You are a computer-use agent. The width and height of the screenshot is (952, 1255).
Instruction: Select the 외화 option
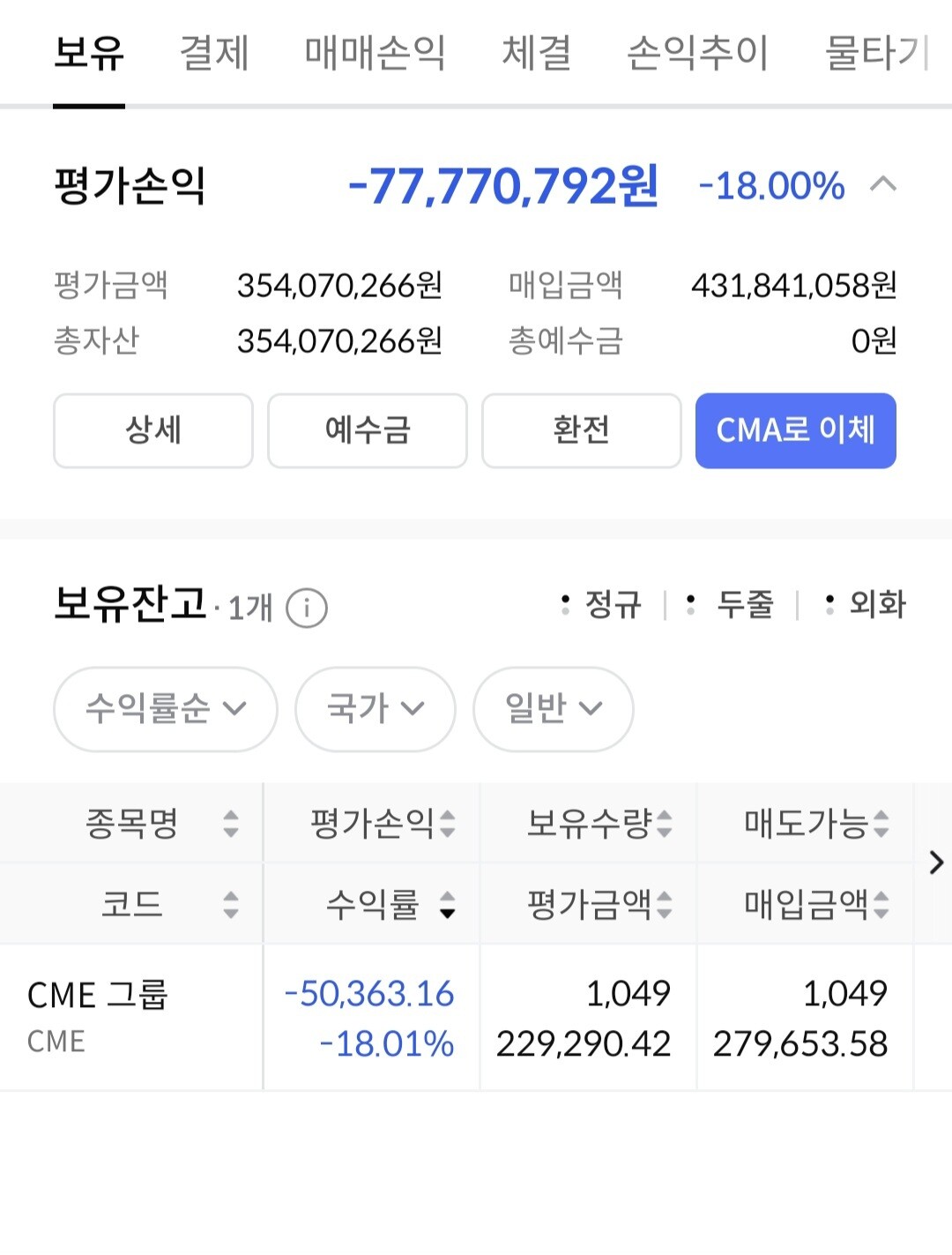pos(866,604)
